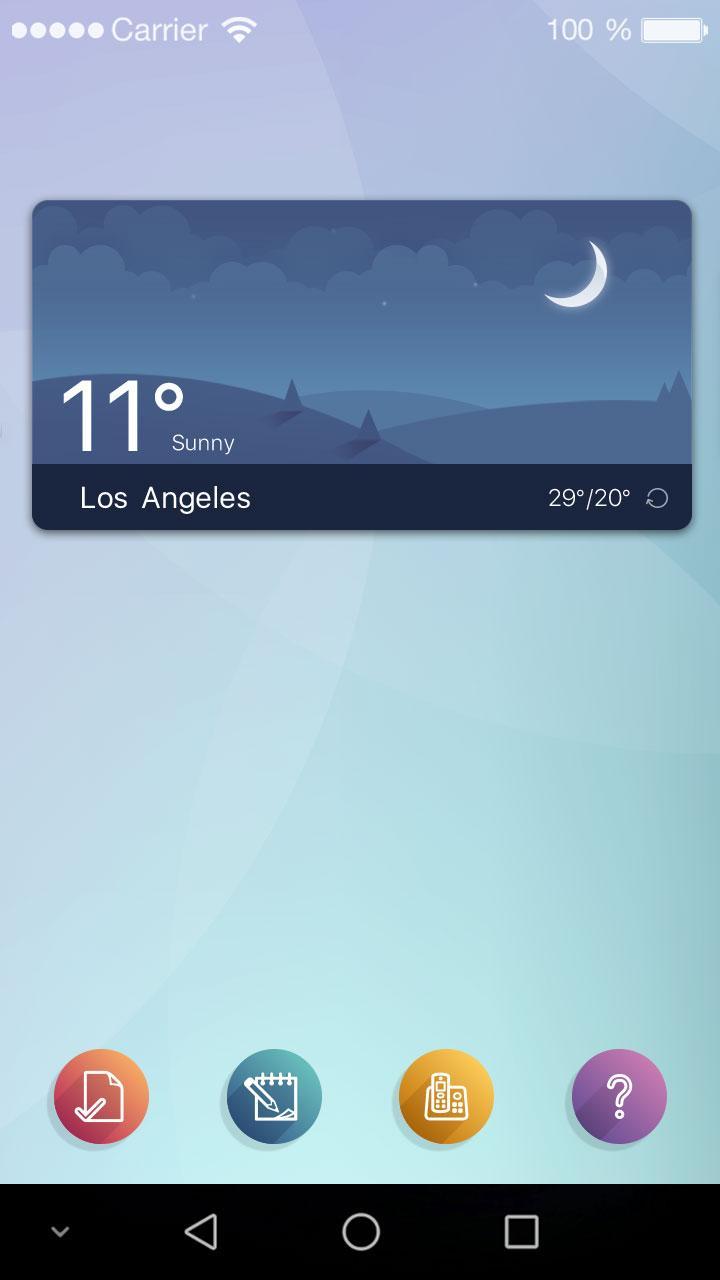Open the purple help question mark app

pyautogui.click(x=617, y=1096)
